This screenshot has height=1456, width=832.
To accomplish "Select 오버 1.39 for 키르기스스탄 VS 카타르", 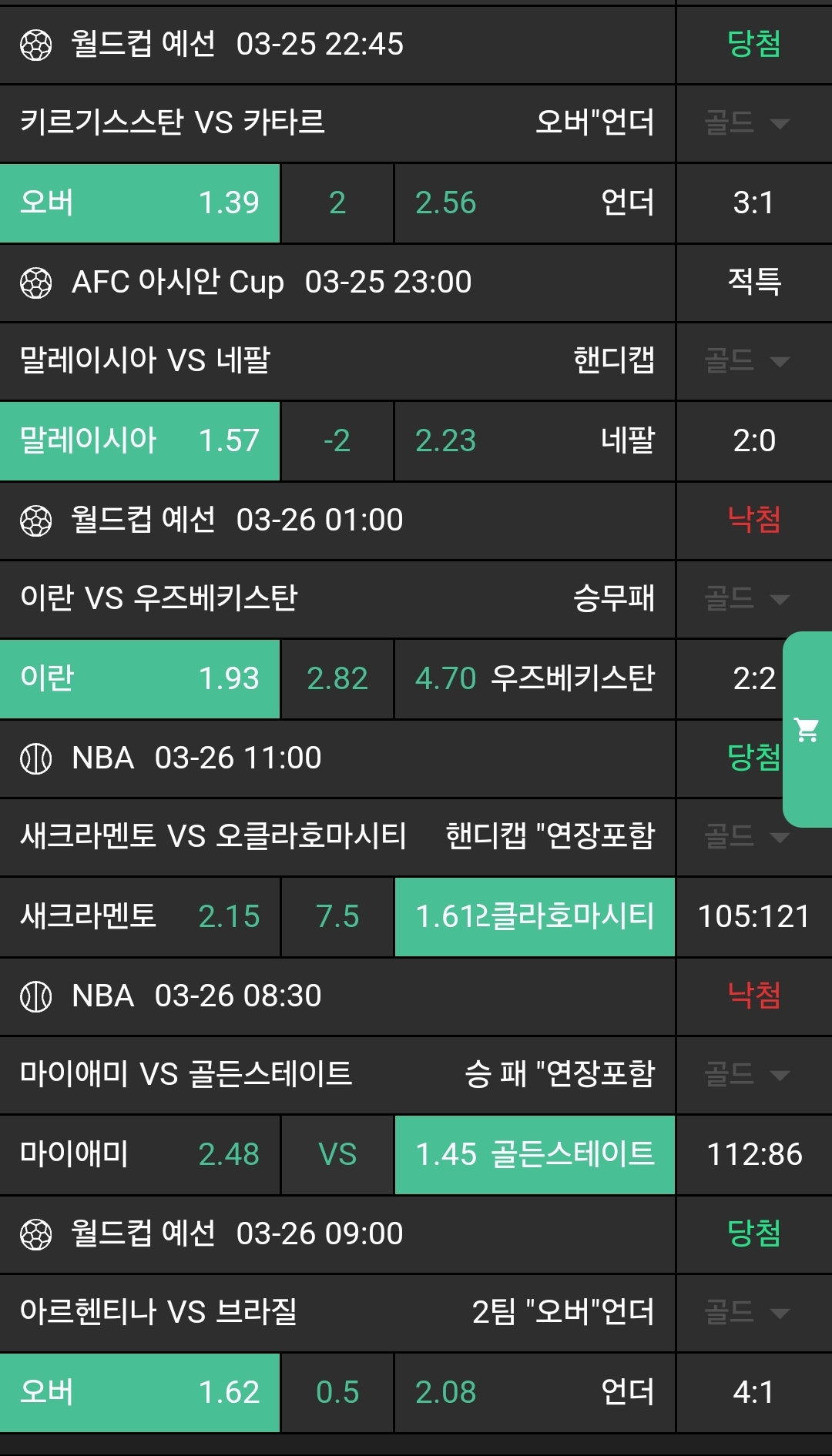I will (139, 203).
